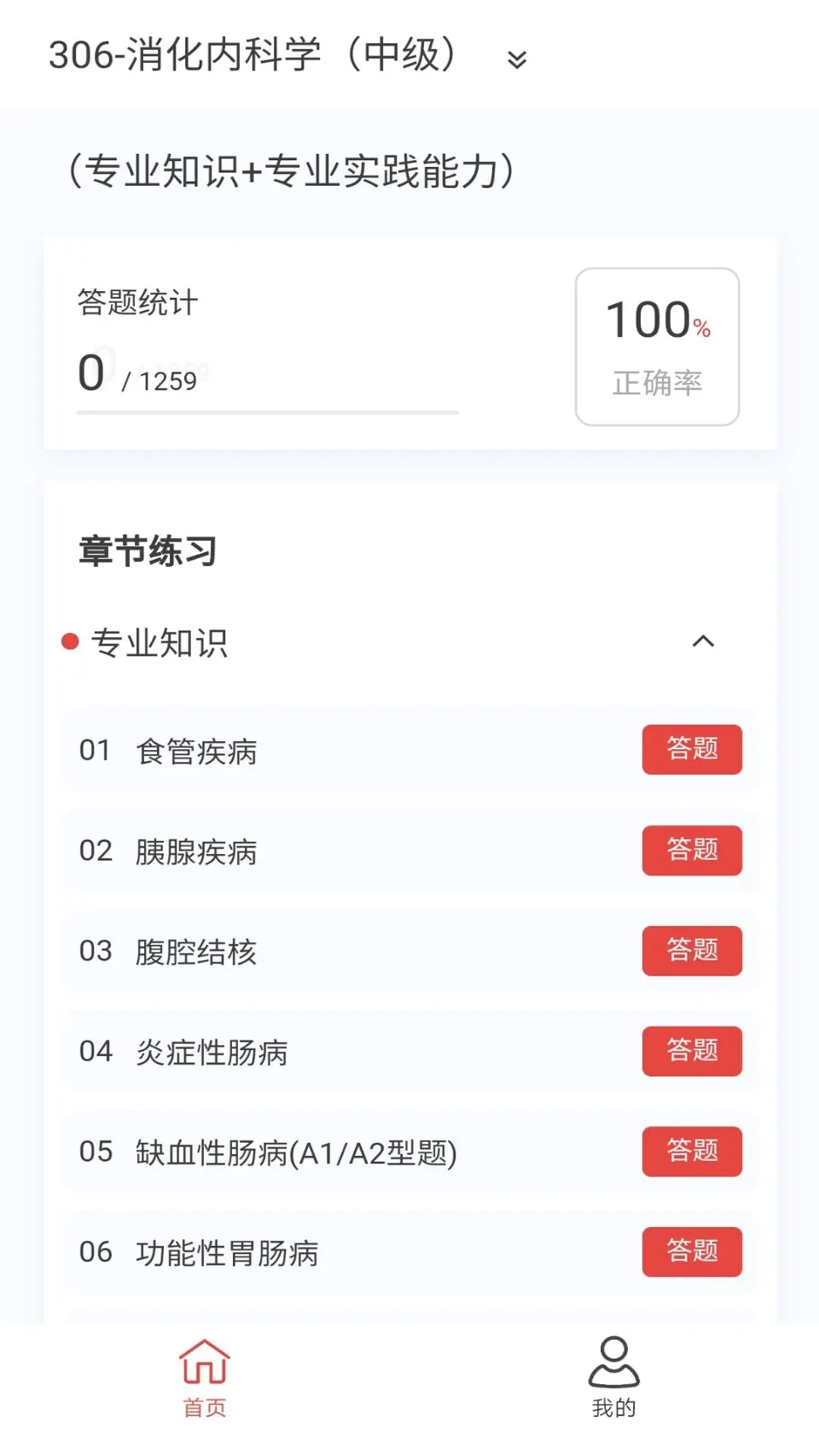Screen dimensions: 819x1456
Task: Click the answer progress bar under 0/1259
Action: click(267, 412)
